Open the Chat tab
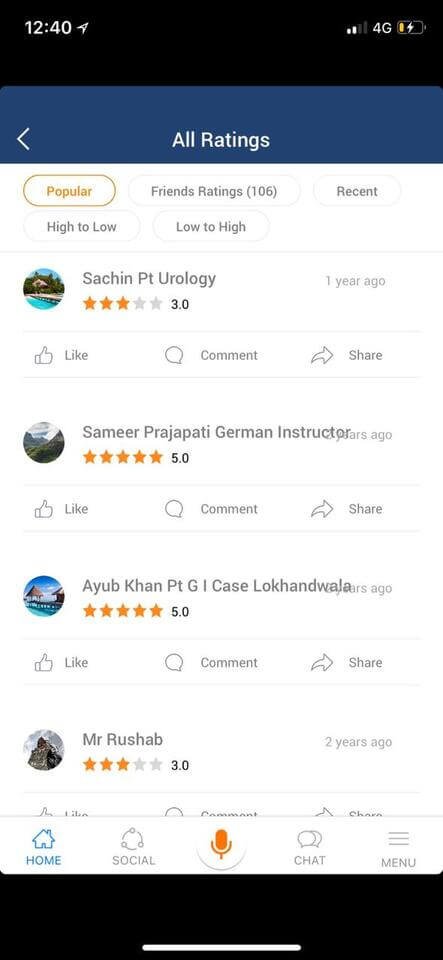 pyautogui.click(x=310, y=847)
